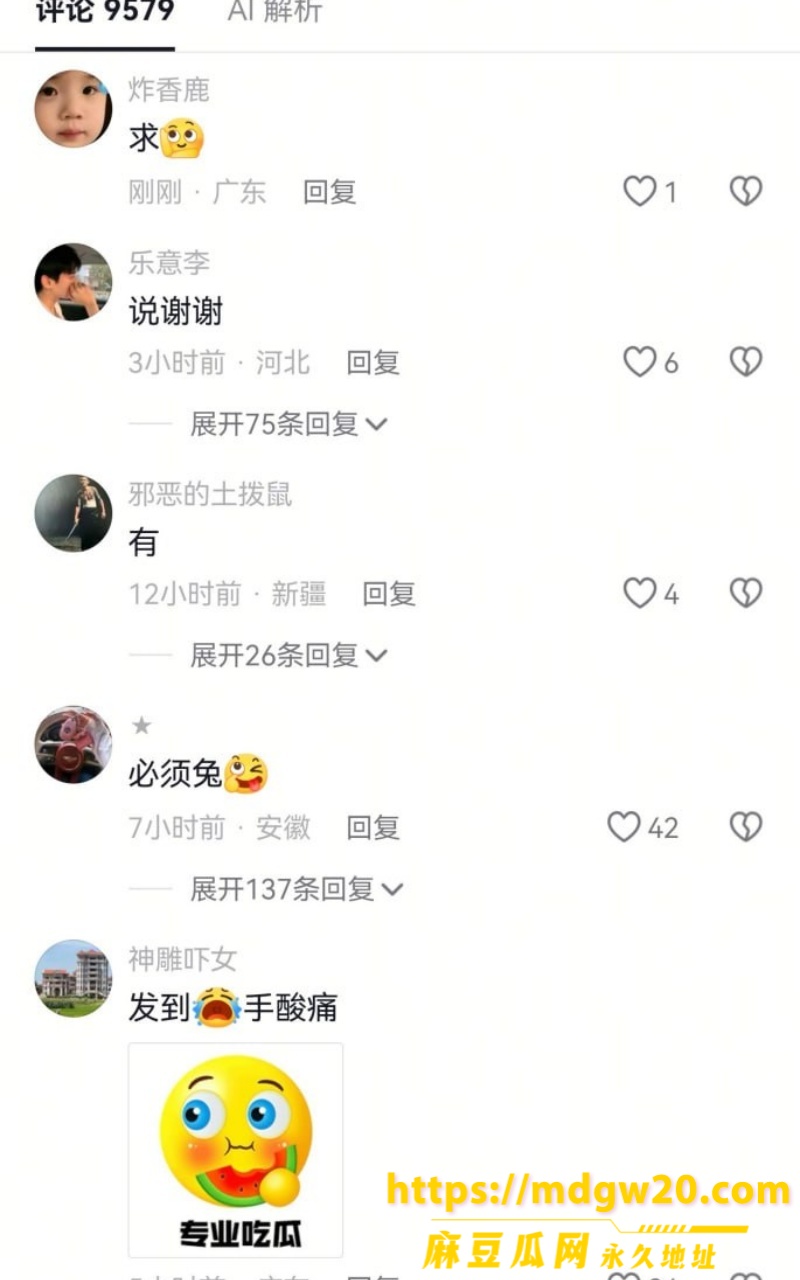Image resolution: width=800 pixels, height=1280 pixels.
Task: Expand 75 replies under 乐意李's comment
Action: coord(288,424)
